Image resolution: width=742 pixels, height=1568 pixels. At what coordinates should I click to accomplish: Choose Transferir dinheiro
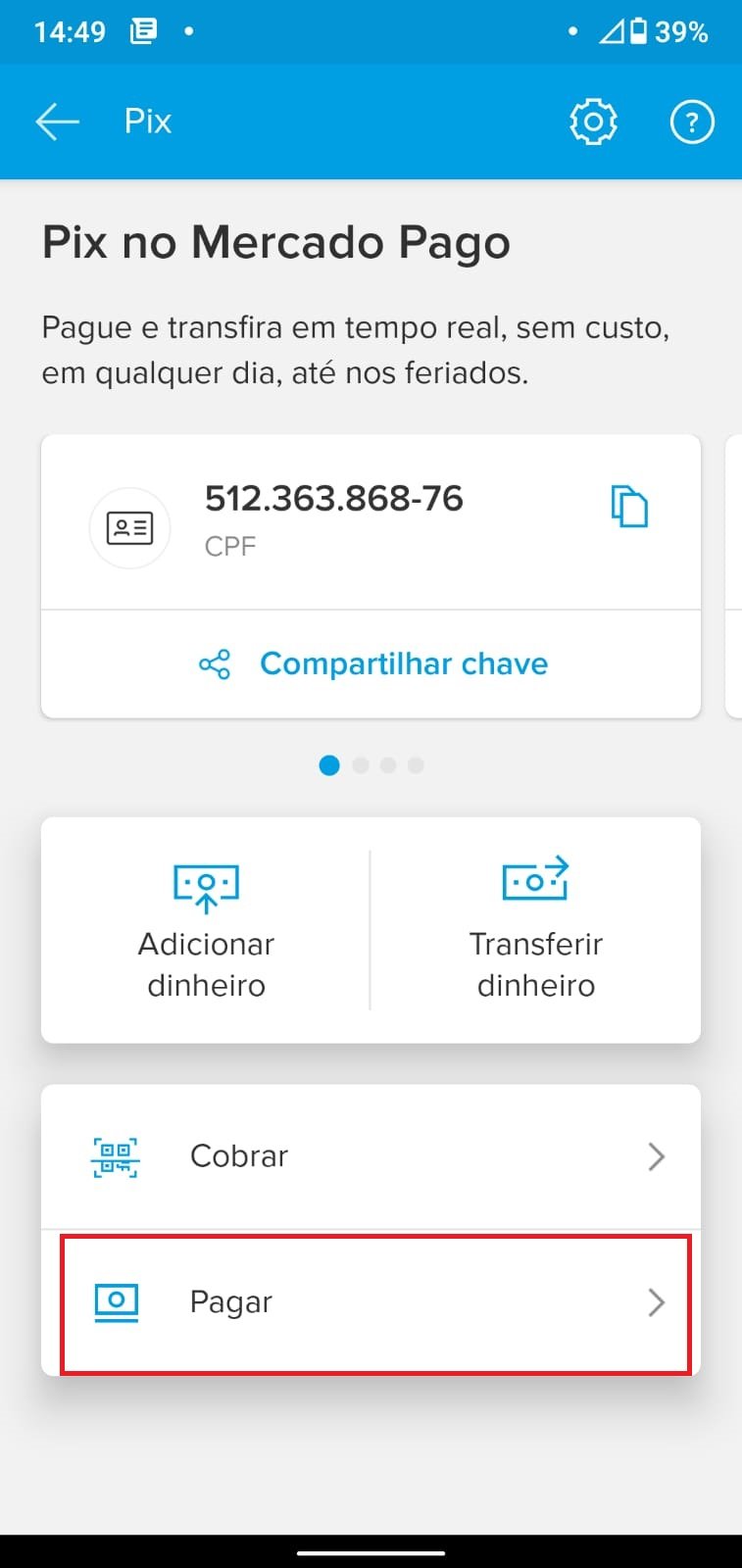[x=536, y=930]
